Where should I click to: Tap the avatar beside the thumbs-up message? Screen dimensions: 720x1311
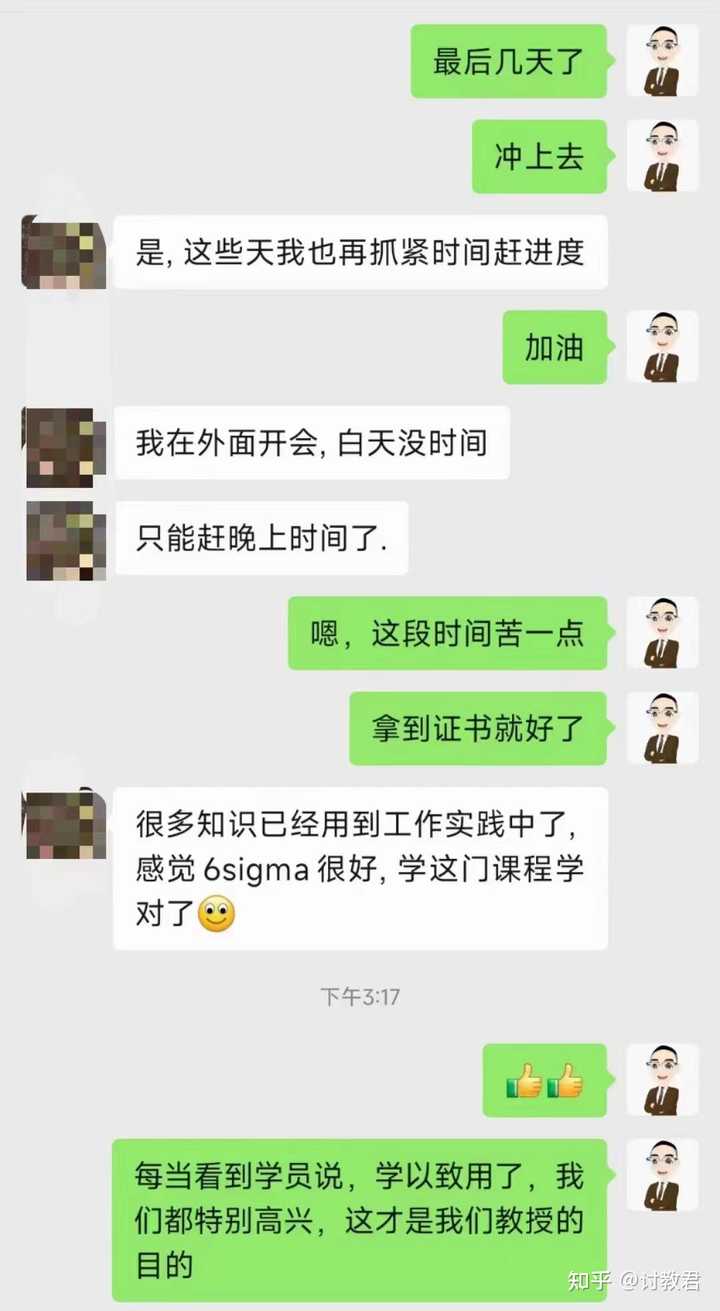[x=663, y=1081]
